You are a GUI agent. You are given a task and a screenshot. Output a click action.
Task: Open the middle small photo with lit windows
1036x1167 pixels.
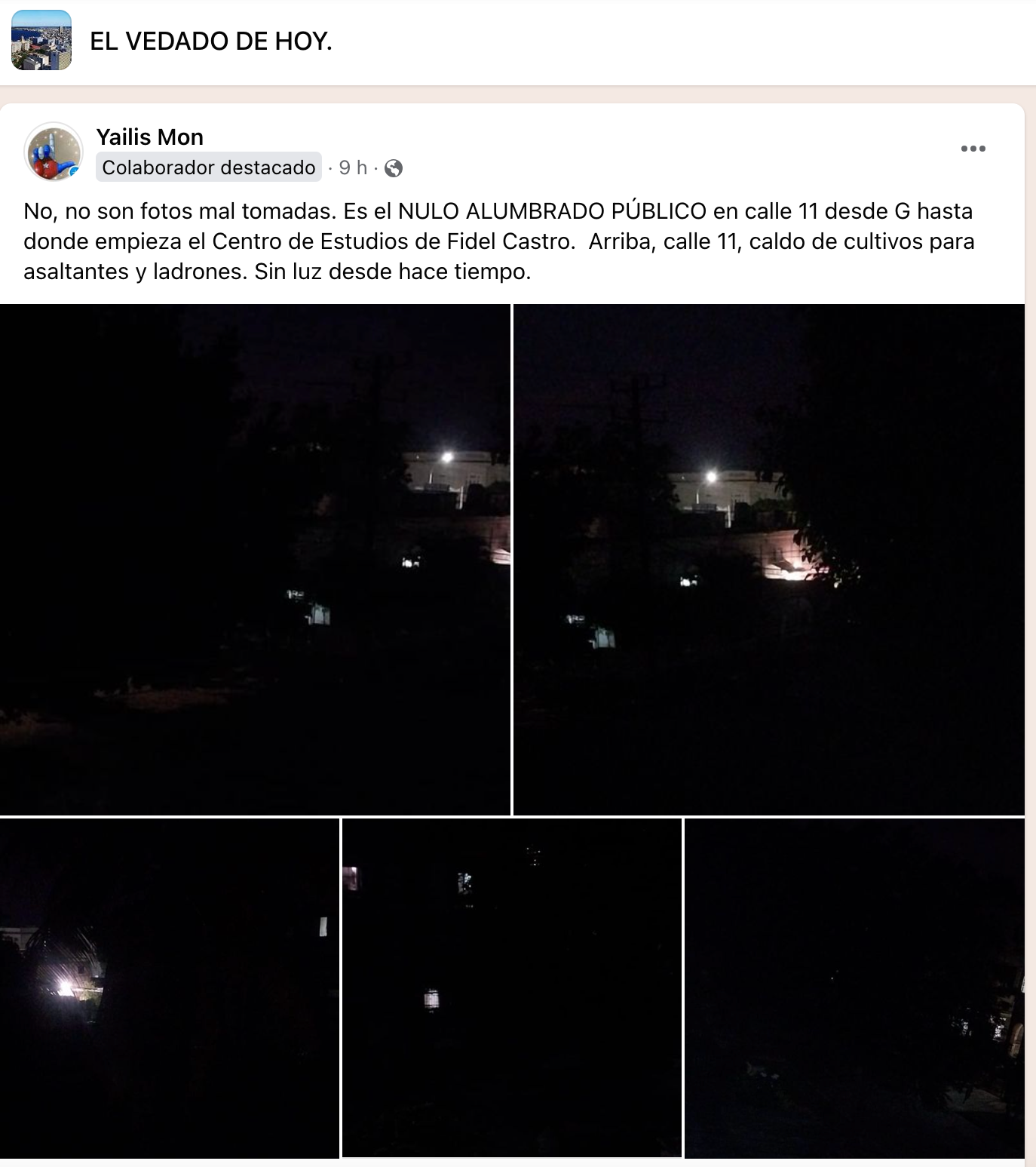(511, 988)
